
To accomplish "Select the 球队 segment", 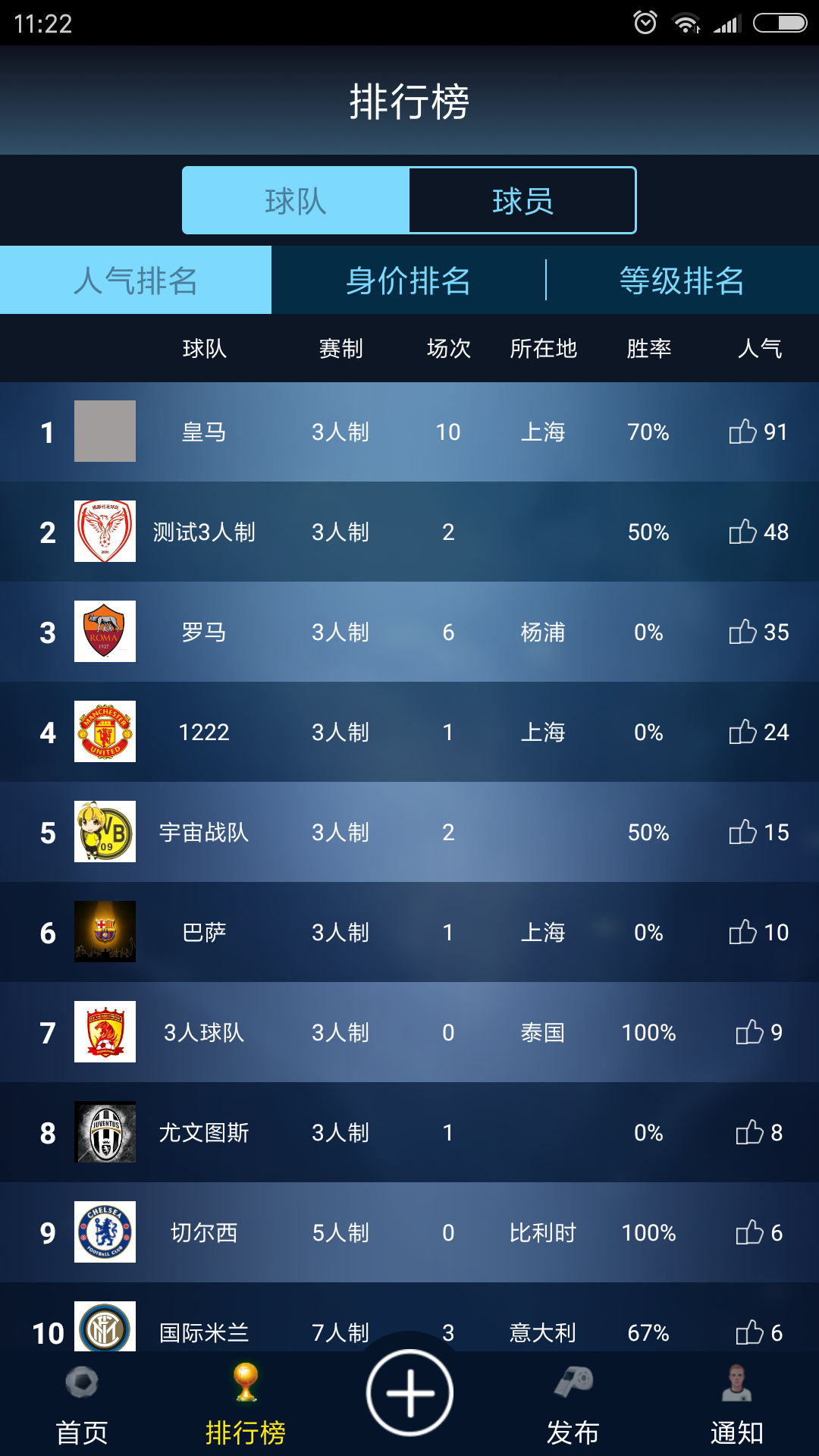I will (x=296, y=201).
